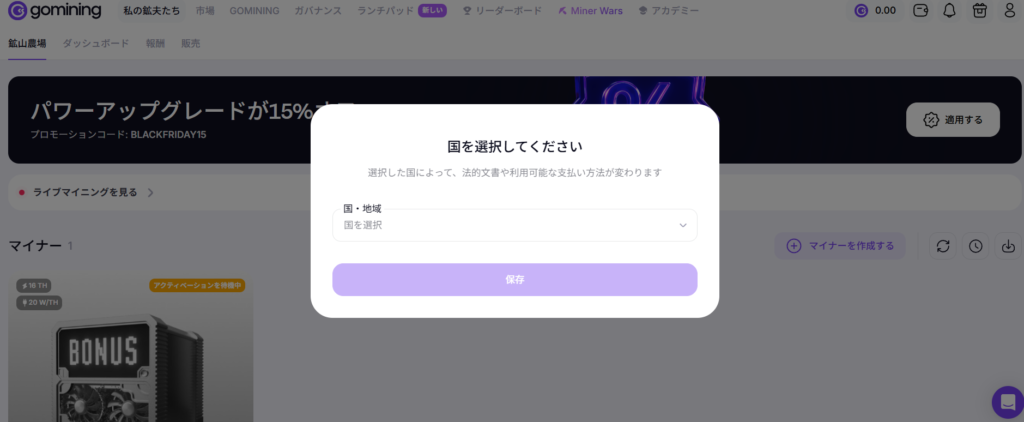Open the wallet icon in the header

coord(921,11)
